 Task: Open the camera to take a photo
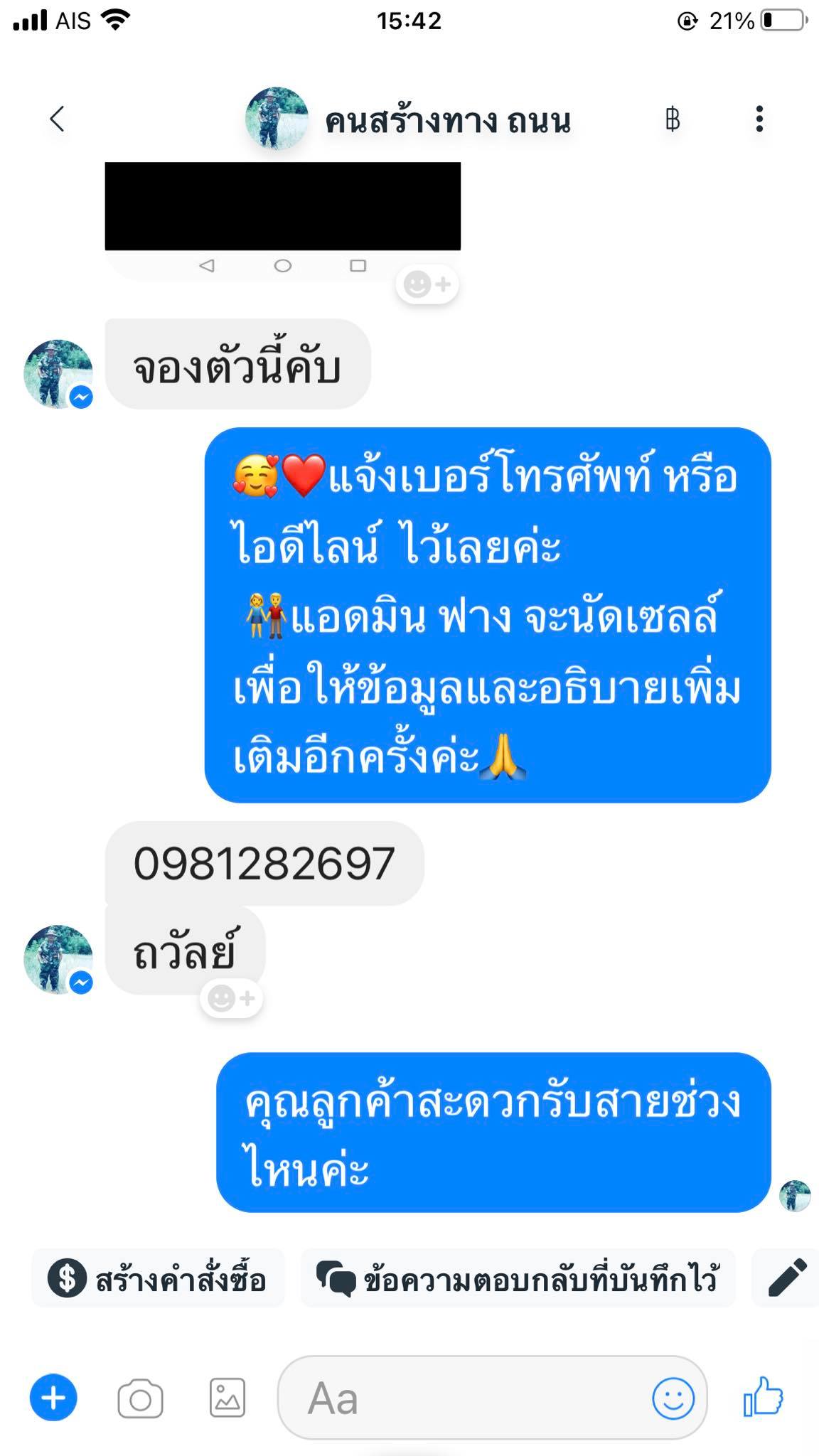[x=140, y=1399]
